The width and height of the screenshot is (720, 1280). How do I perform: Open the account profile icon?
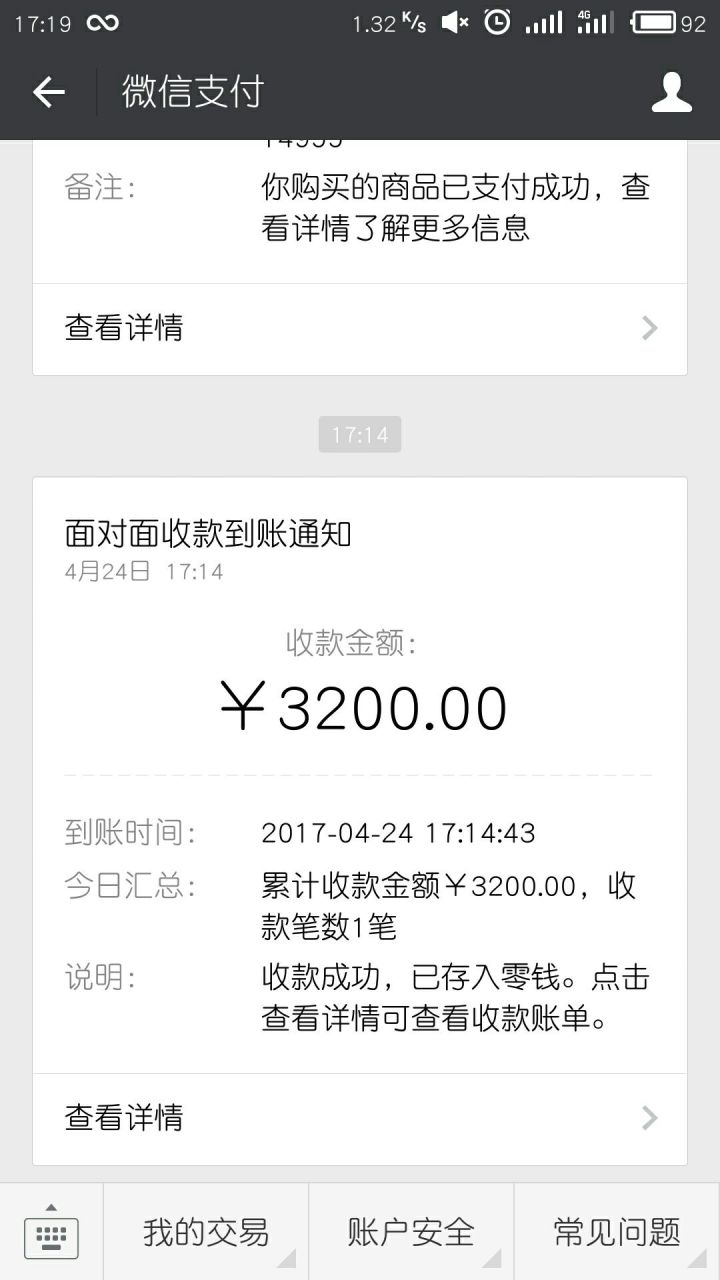pyautogui.click(x=671, y=92)
